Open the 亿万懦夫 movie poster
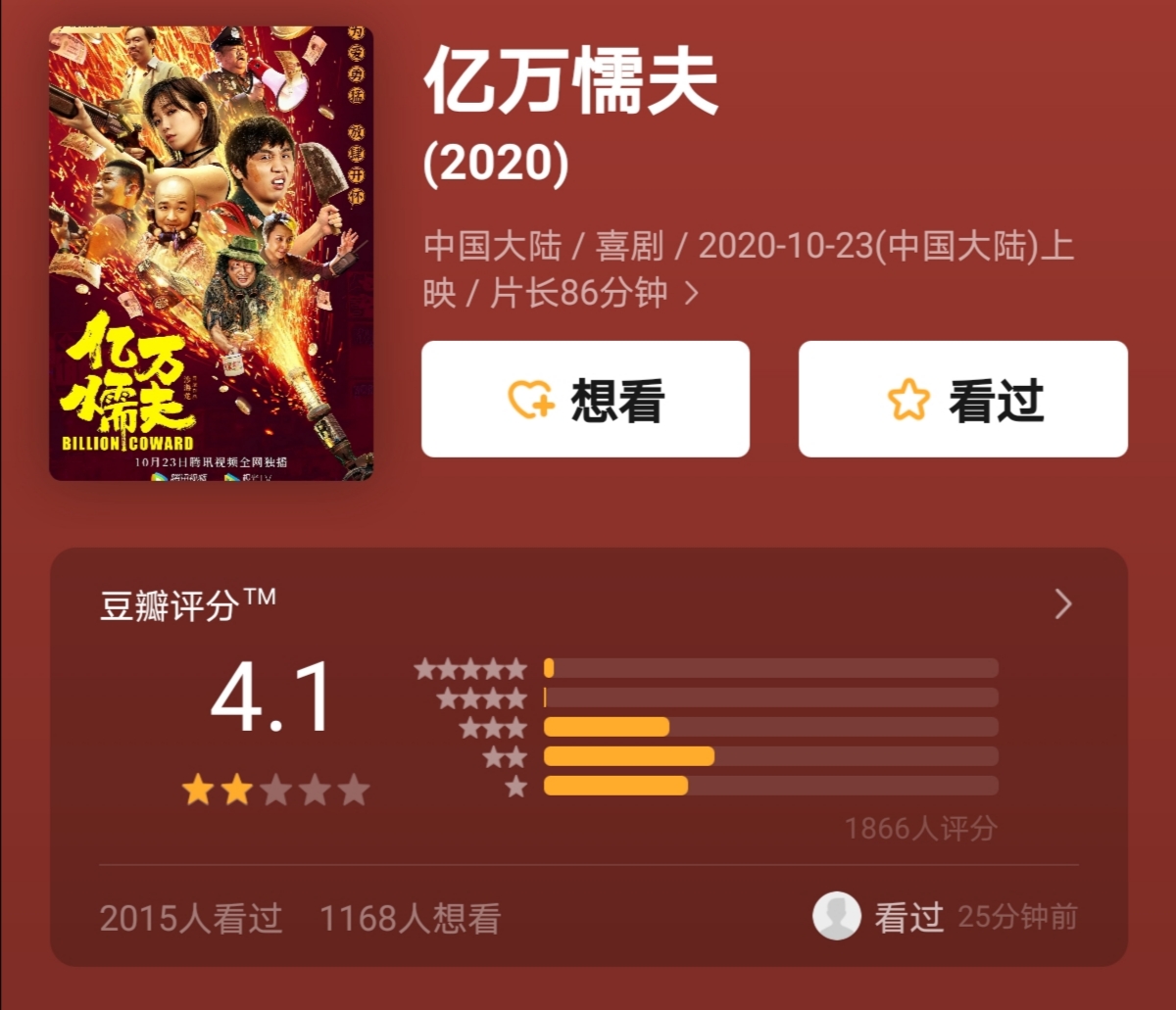This screenshot has height=1010, width=1176. [211, 254]
